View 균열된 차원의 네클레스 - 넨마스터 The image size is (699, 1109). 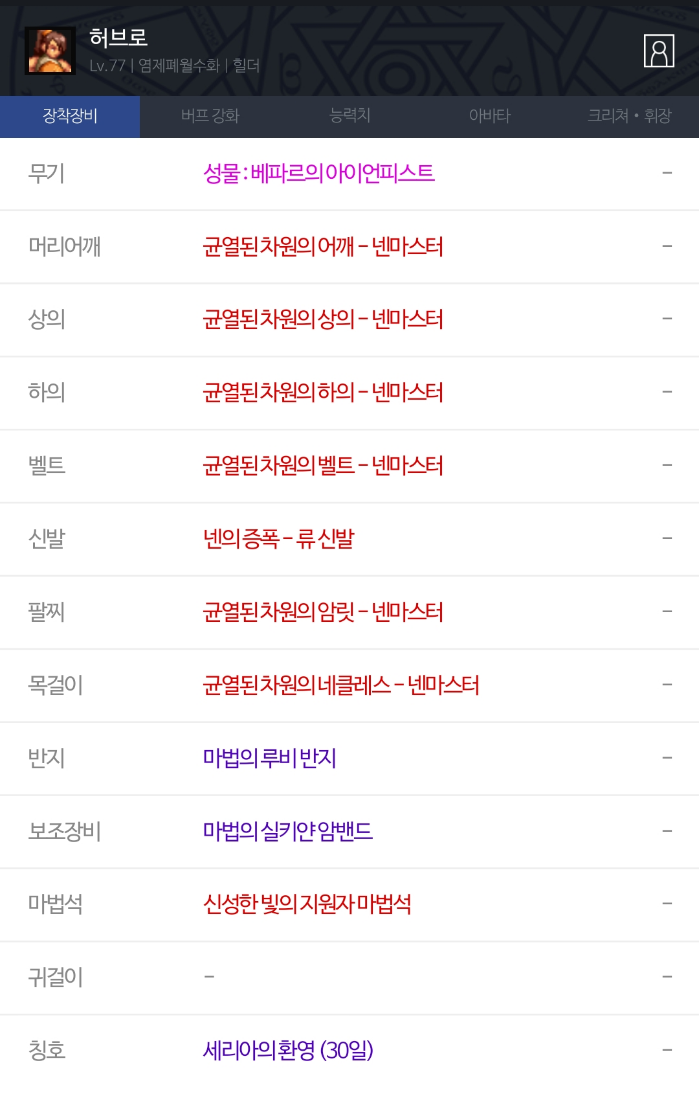(341, 685)
